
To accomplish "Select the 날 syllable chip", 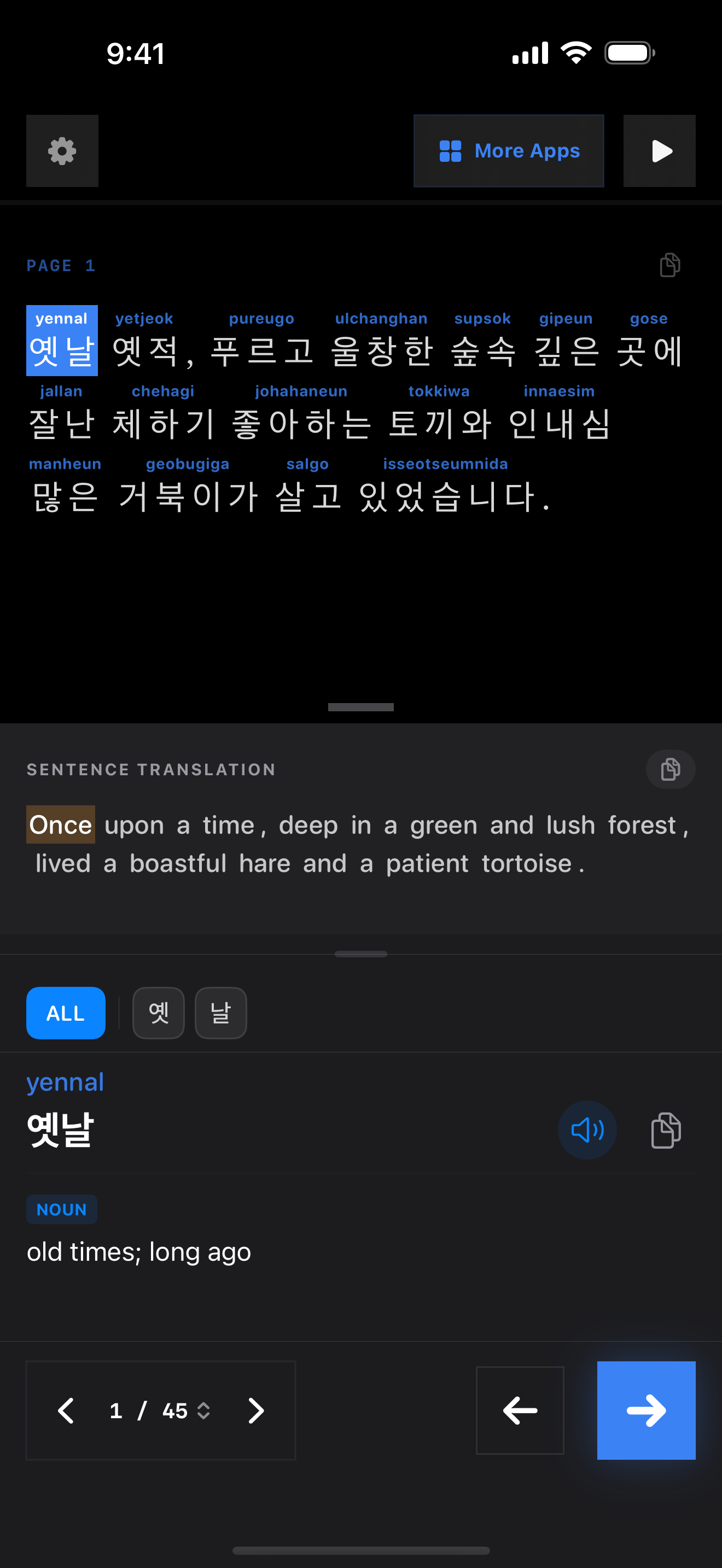I will point(220,1013).
